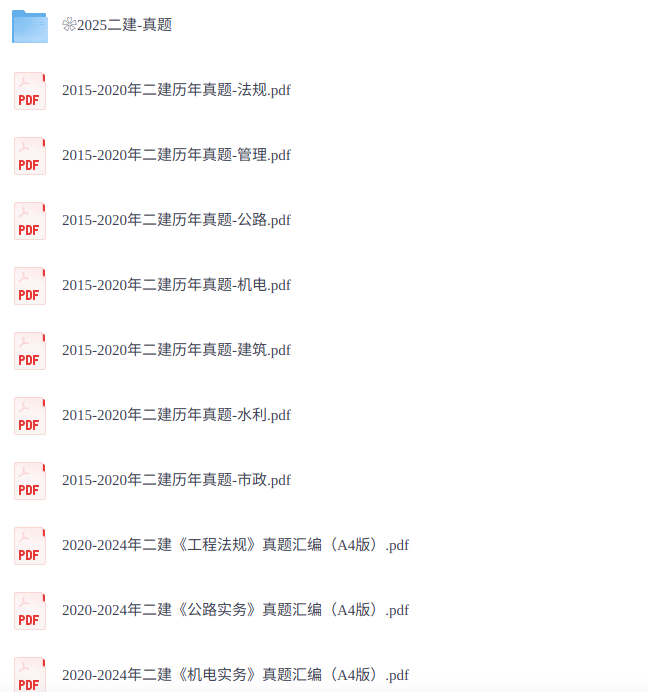This screenshot has height=692, width=648.
Task: Open 2015-2020年二建历年真题-机电.pdf
Action: (x=176, y=285)
